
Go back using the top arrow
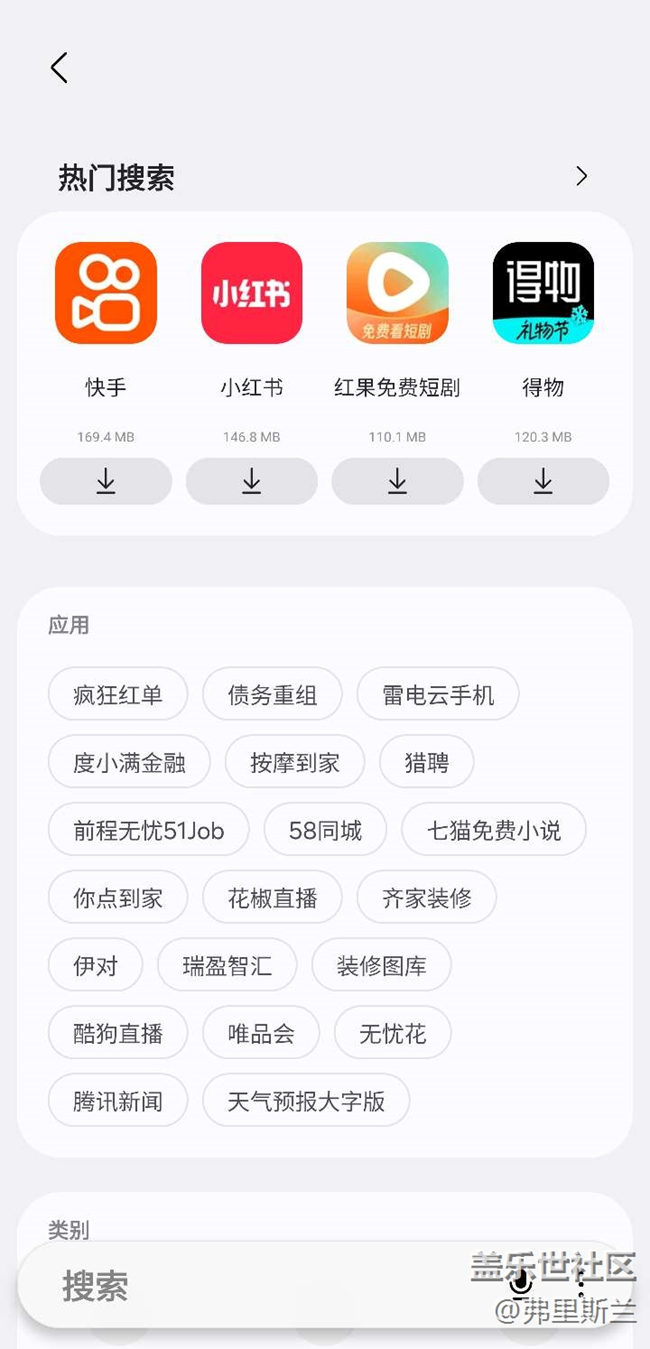(x=59, y=68)
